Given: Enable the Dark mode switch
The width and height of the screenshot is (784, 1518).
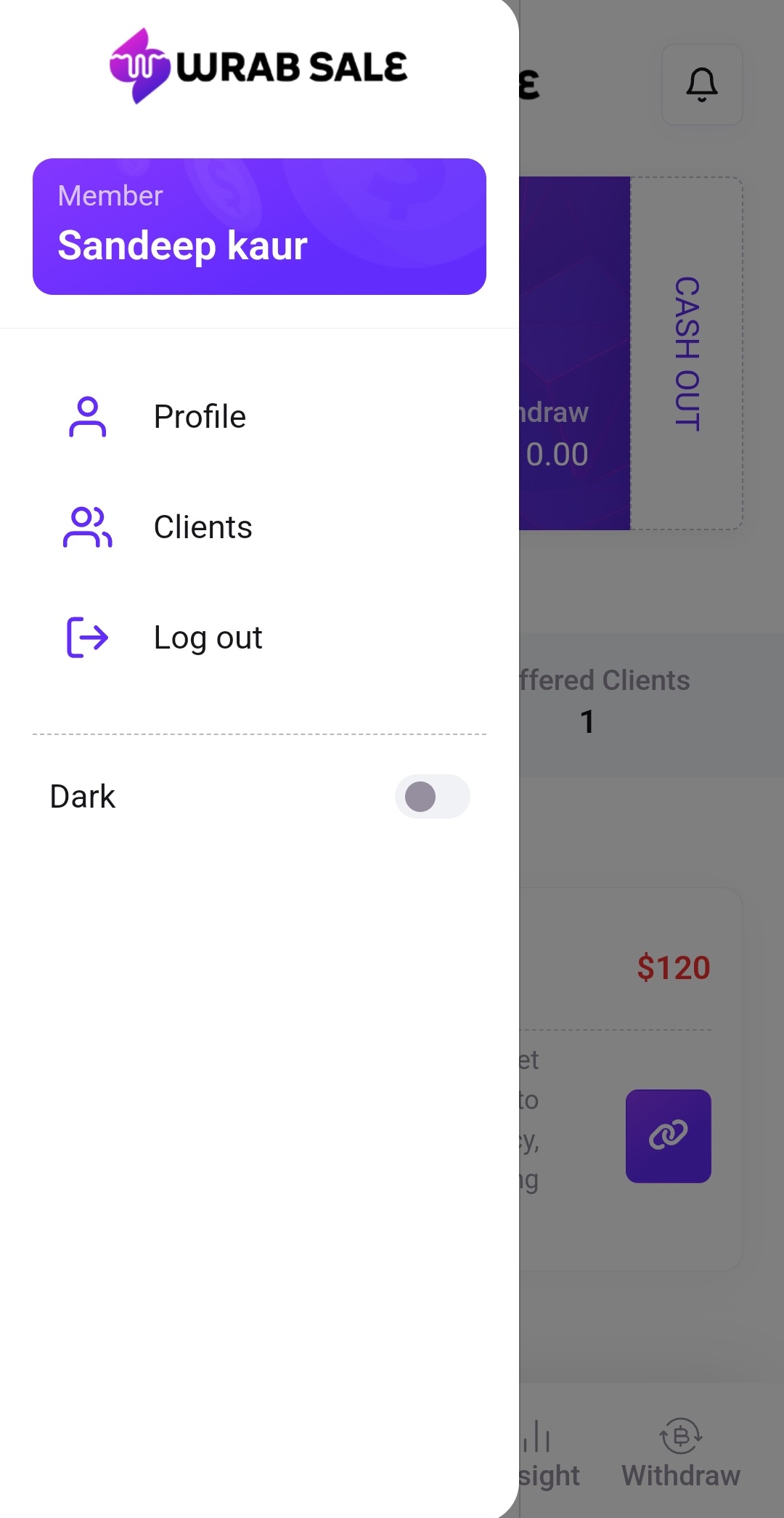Looking at the screenshot, I should click(432, 797).
